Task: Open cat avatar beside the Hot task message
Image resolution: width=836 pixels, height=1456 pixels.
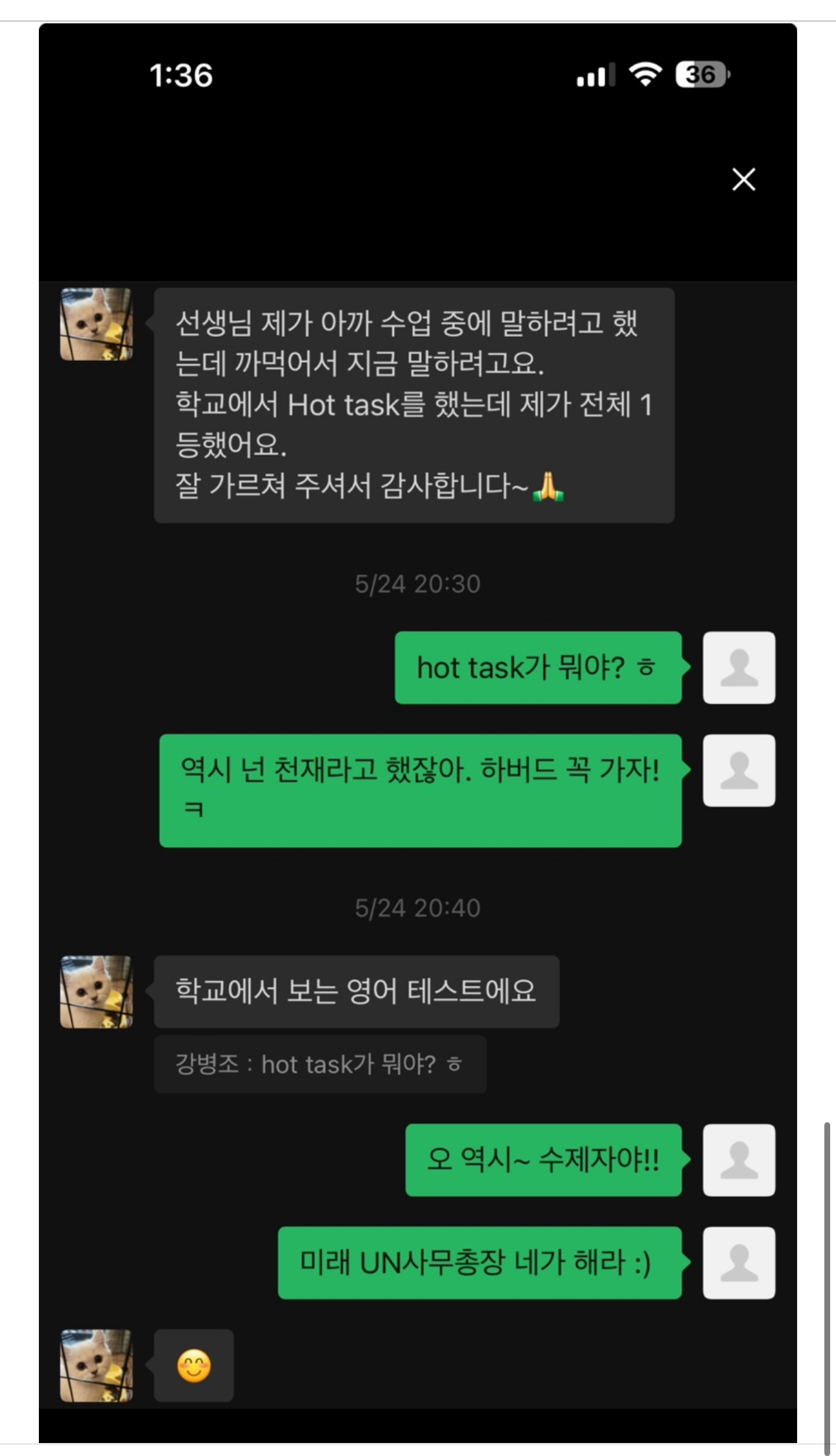Action: pos(97,324)
